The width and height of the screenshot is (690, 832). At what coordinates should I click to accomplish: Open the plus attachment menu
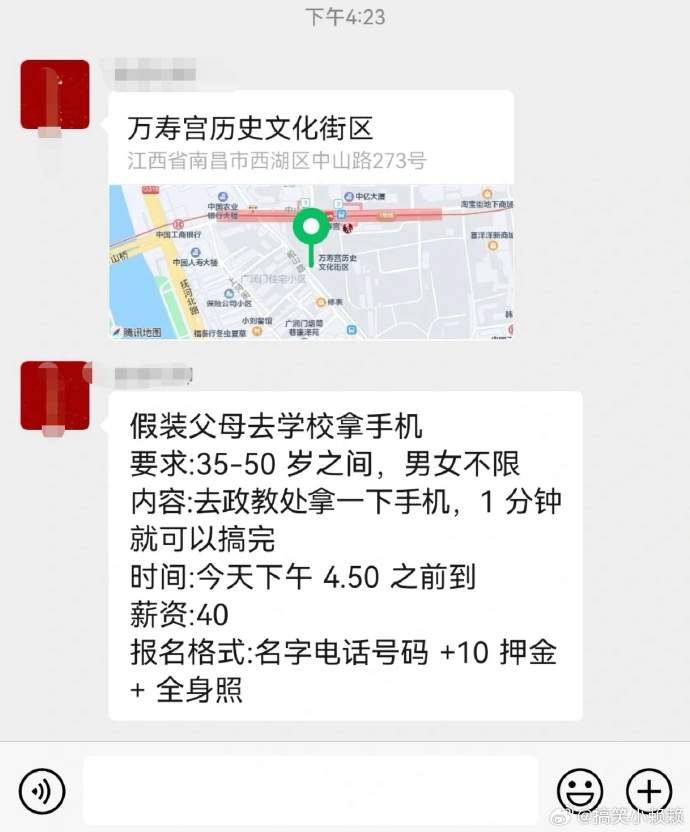[x=649, y=789]
